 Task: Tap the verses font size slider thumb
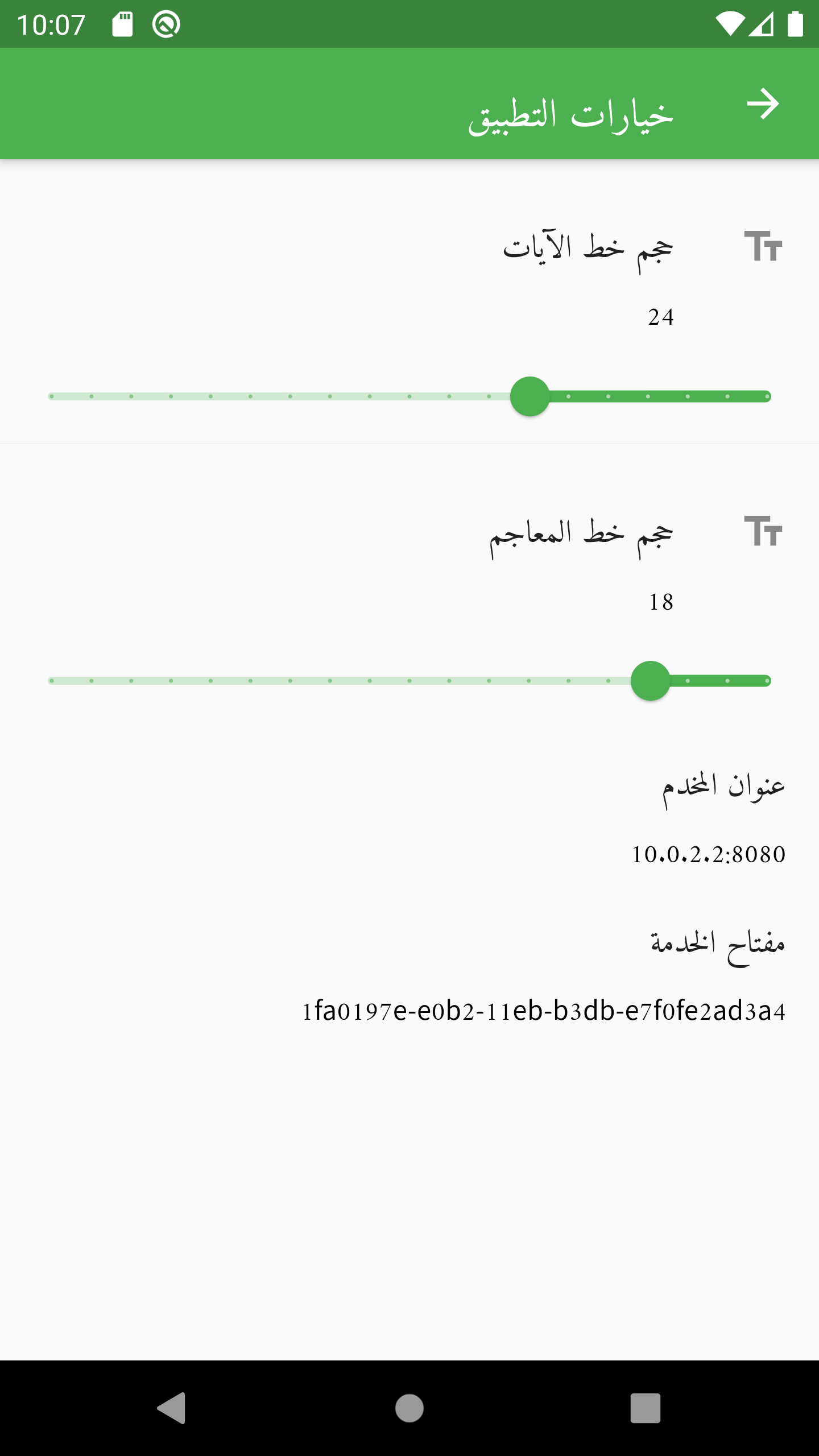coord(530,396)
